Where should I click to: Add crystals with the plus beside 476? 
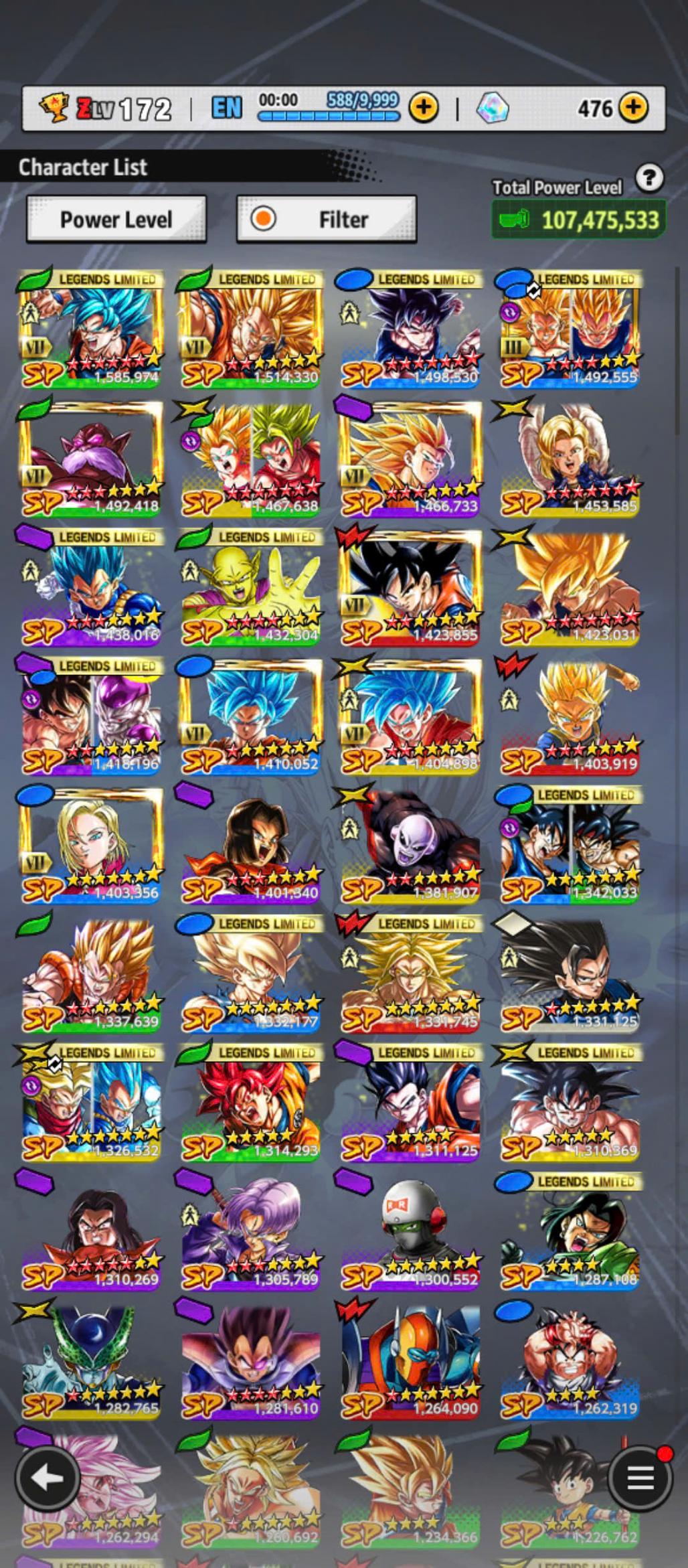pos(633,107)
